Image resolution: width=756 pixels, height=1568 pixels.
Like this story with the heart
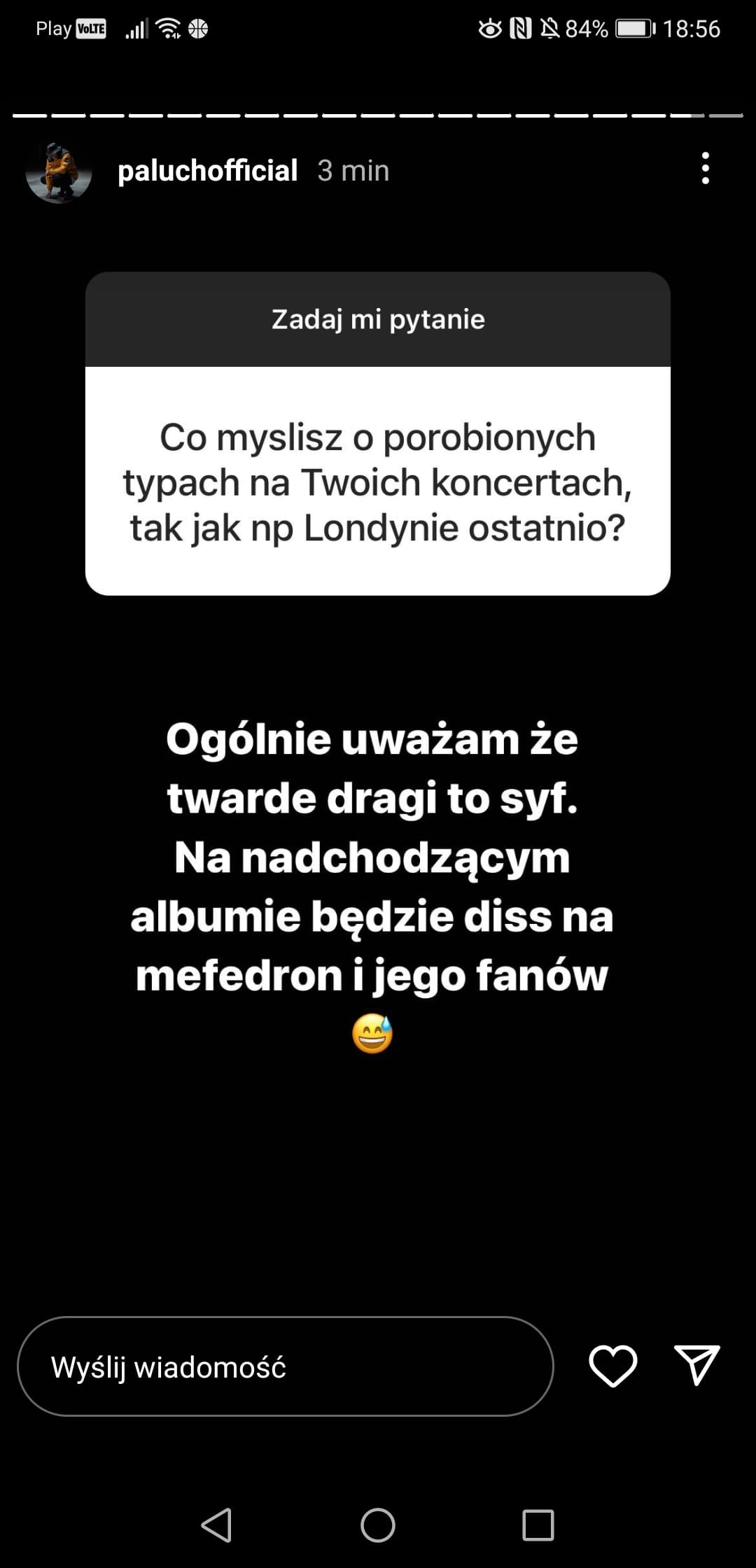(613, 1366)
